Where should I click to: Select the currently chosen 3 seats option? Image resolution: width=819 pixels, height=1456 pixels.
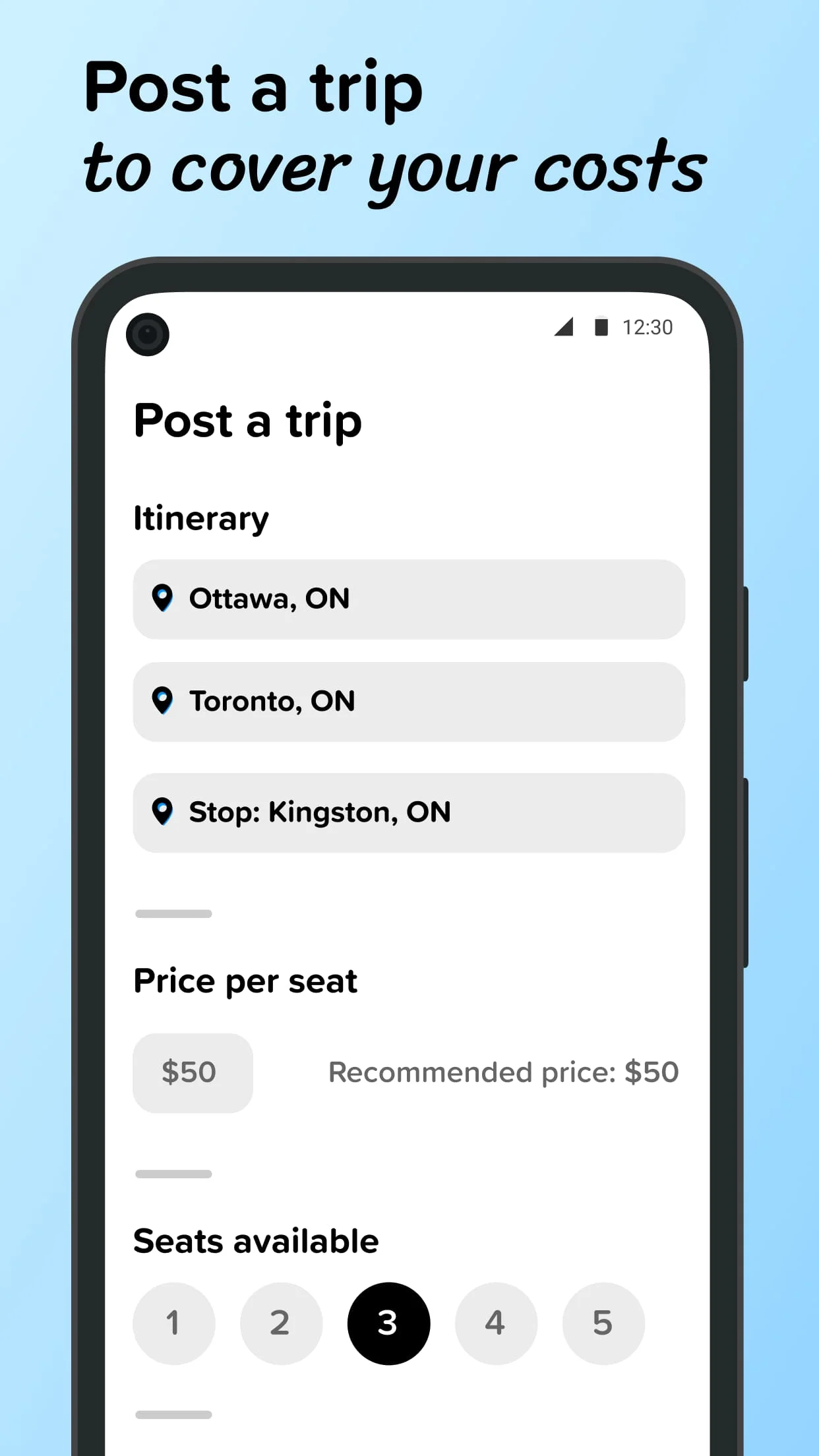coord(388,1323)
